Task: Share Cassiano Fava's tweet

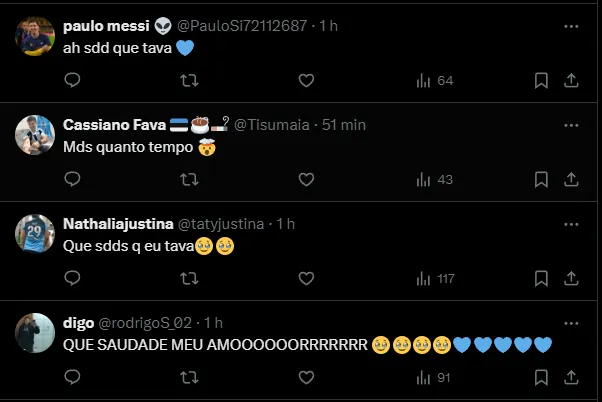Action: coord(571,179)
